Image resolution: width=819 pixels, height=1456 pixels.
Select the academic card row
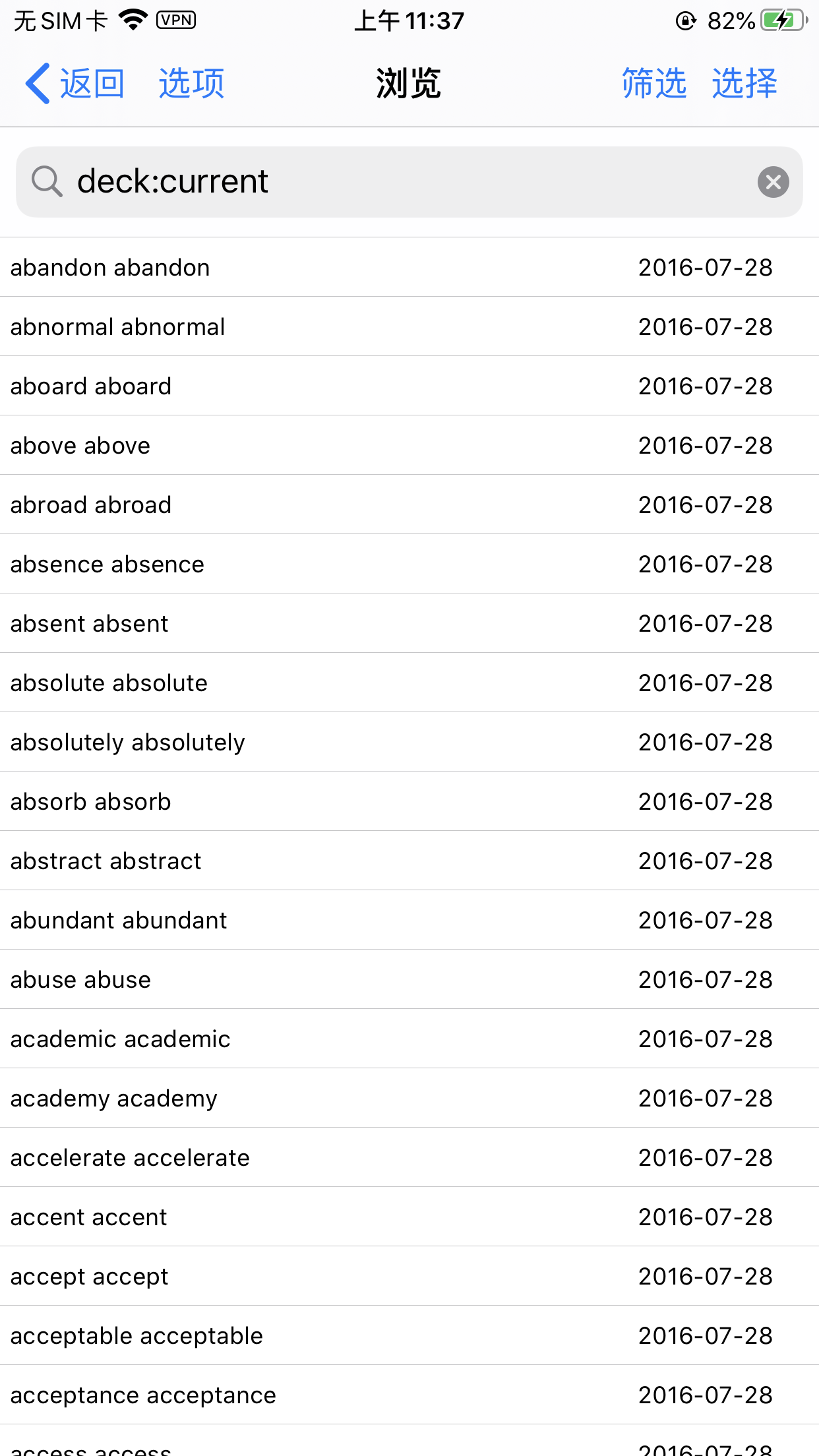409,1039
